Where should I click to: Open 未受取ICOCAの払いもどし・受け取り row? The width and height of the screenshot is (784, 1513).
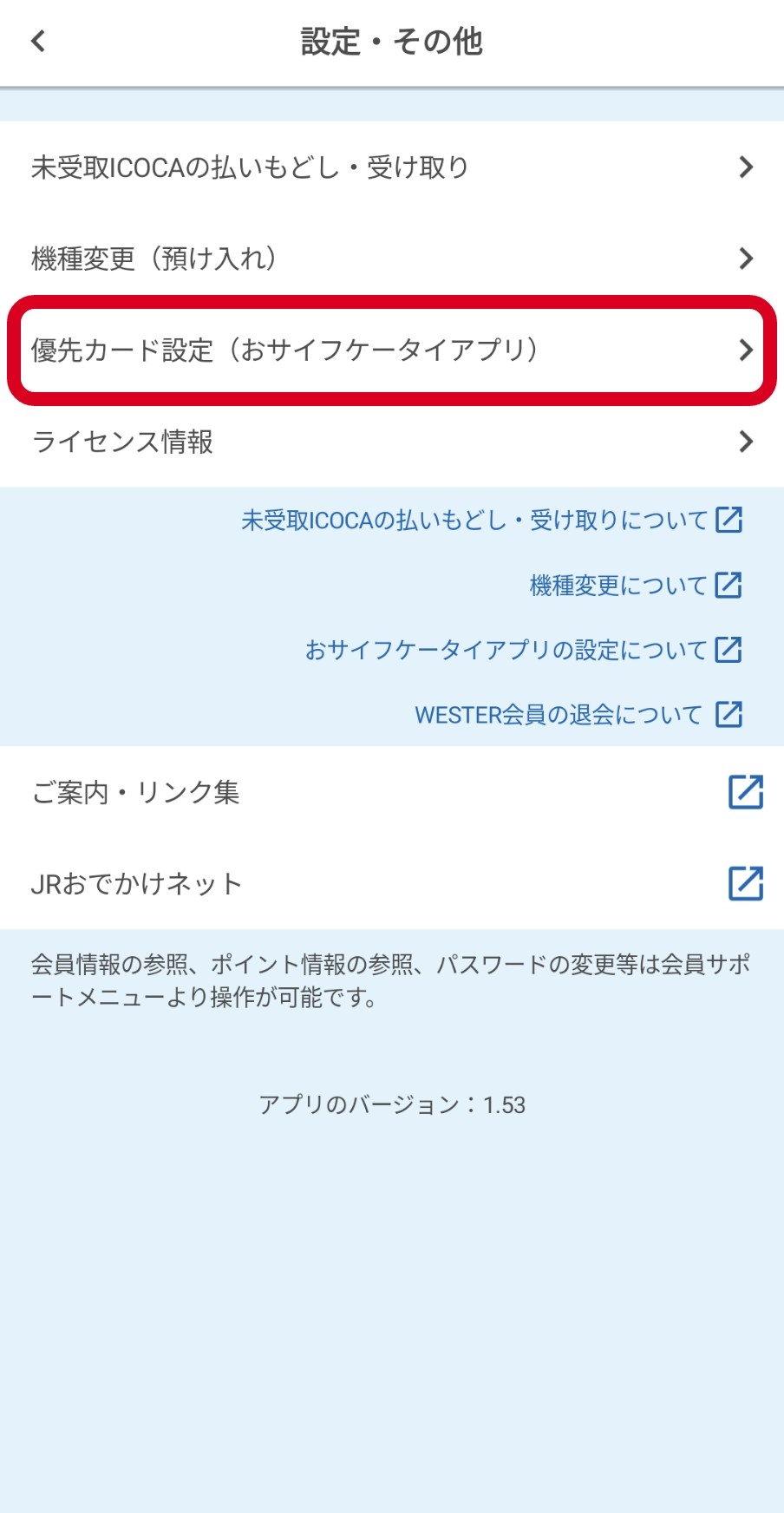tap(392, 167)
